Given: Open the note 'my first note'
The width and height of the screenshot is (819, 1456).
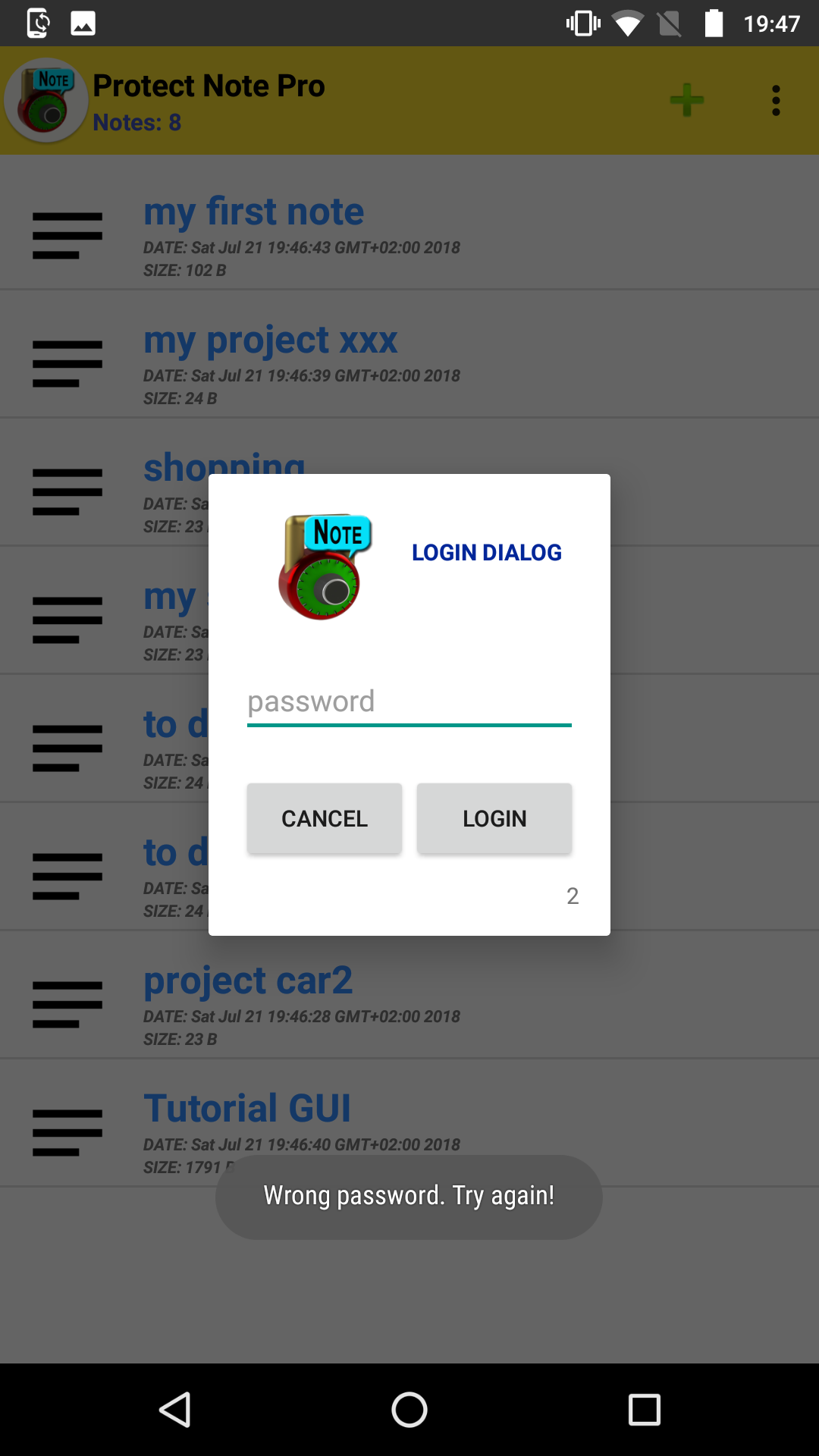Looking at the screenshot, I should tap(409, 226).
